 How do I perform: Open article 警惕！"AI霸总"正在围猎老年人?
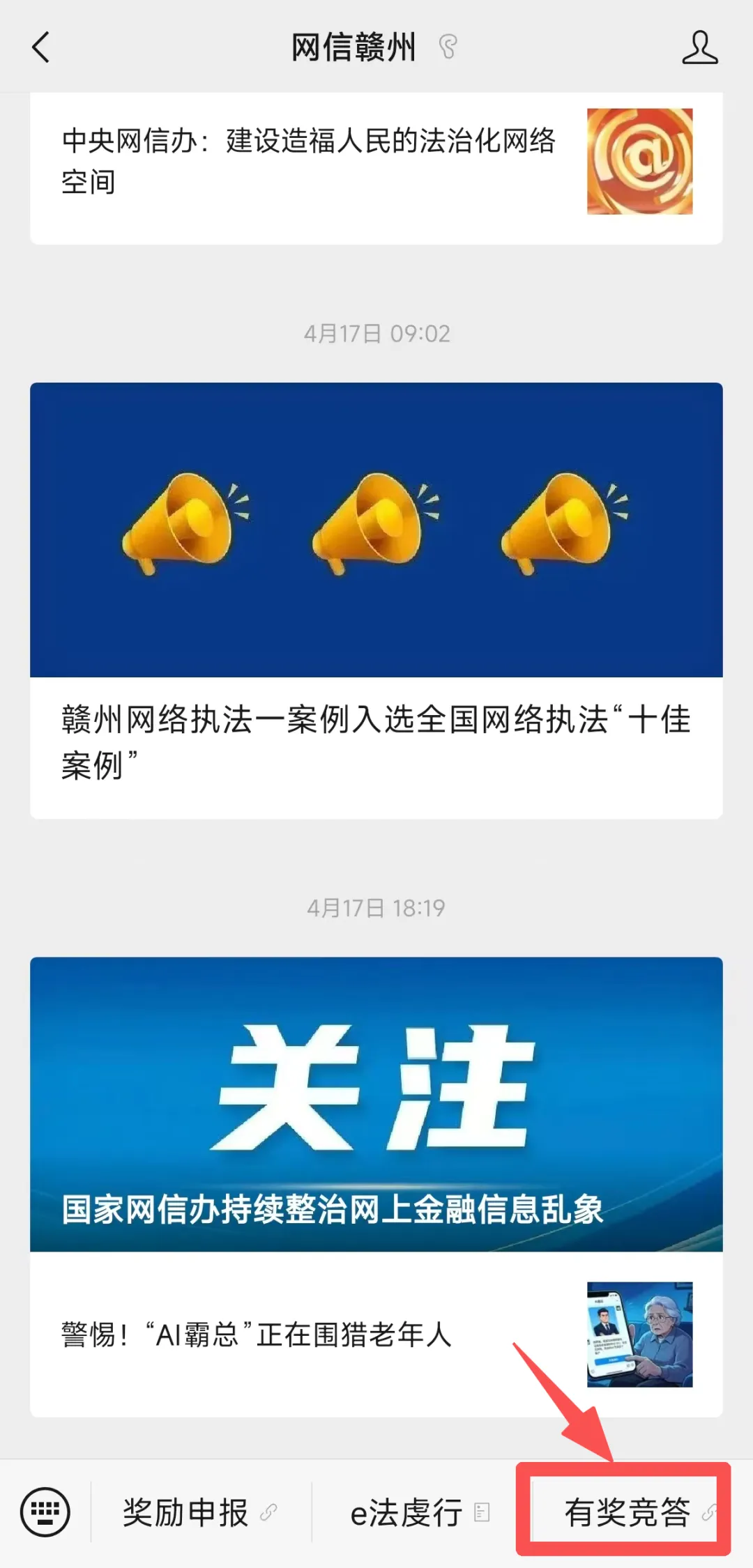click(257, 1335)
